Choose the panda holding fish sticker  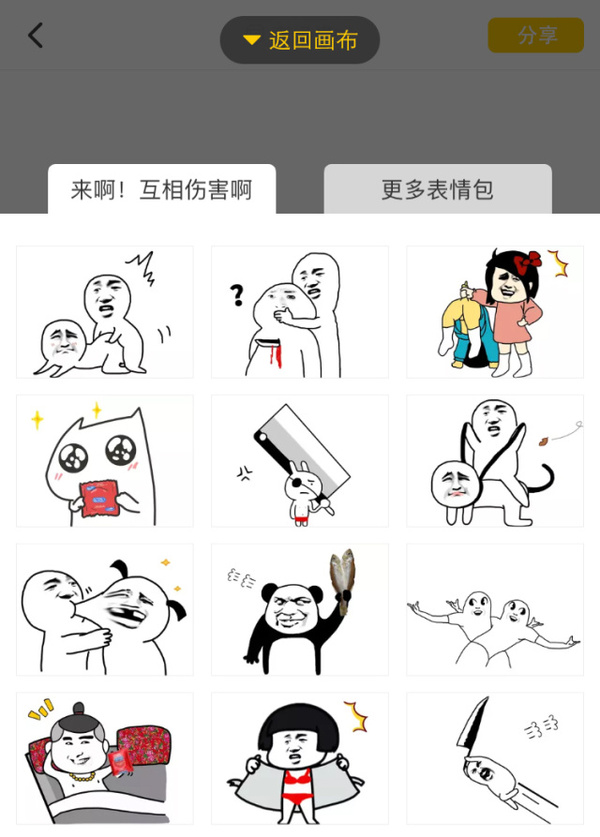pyautogui.click(x=299, y=609)
